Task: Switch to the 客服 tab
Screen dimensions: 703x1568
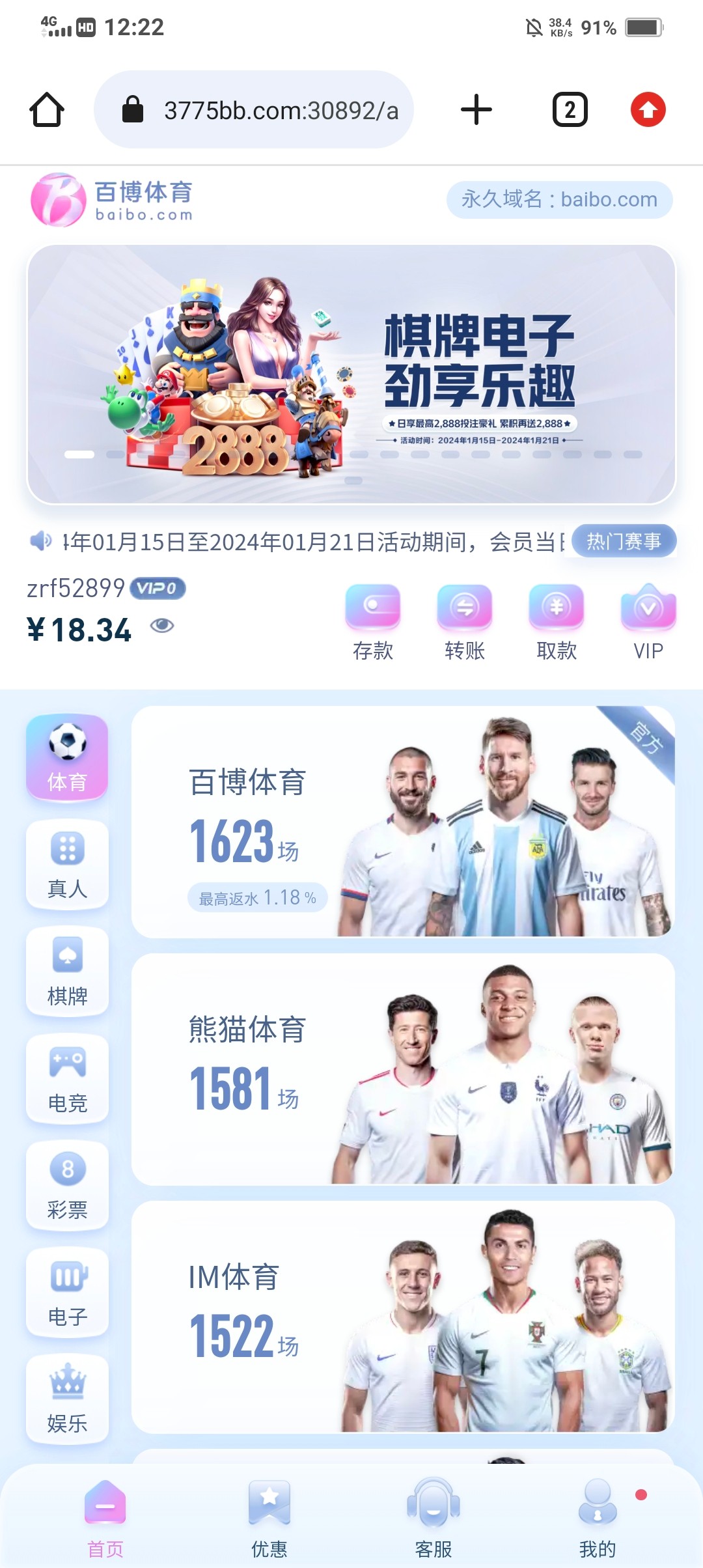Action: click(x=434, y=1519)
